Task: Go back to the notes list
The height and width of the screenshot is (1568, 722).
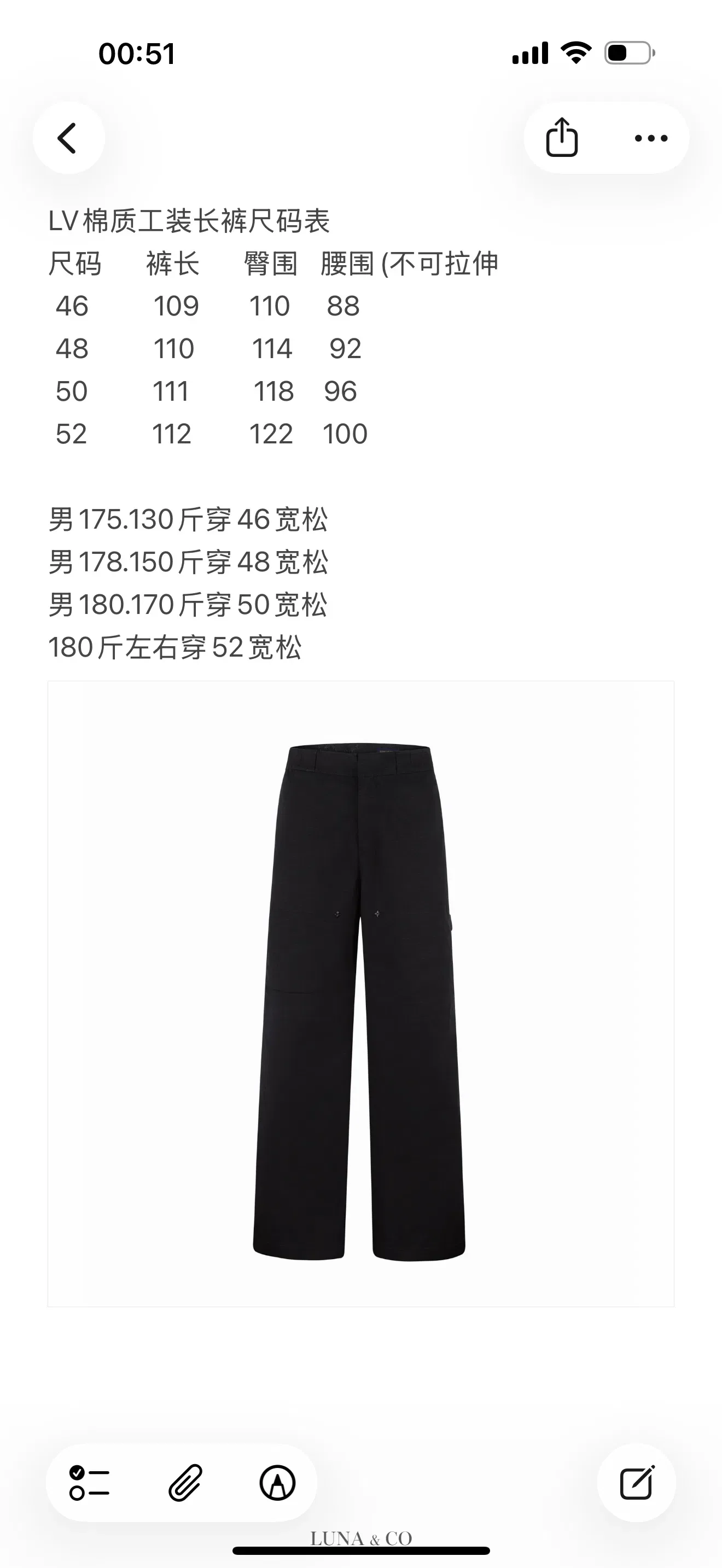Action: pos(68,138)
